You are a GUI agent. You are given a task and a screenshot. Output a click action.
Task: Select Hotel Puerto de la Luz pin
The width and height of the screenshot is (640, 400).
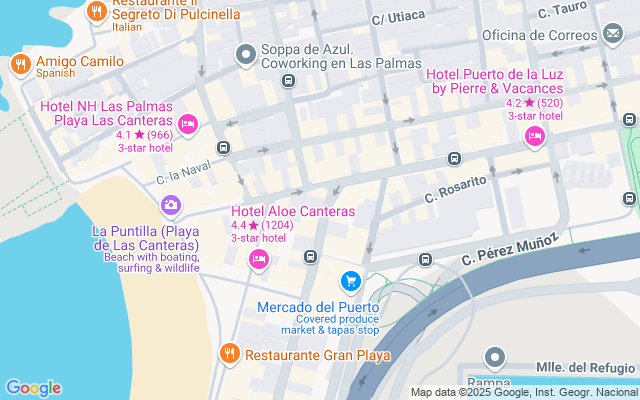[535, 136]
